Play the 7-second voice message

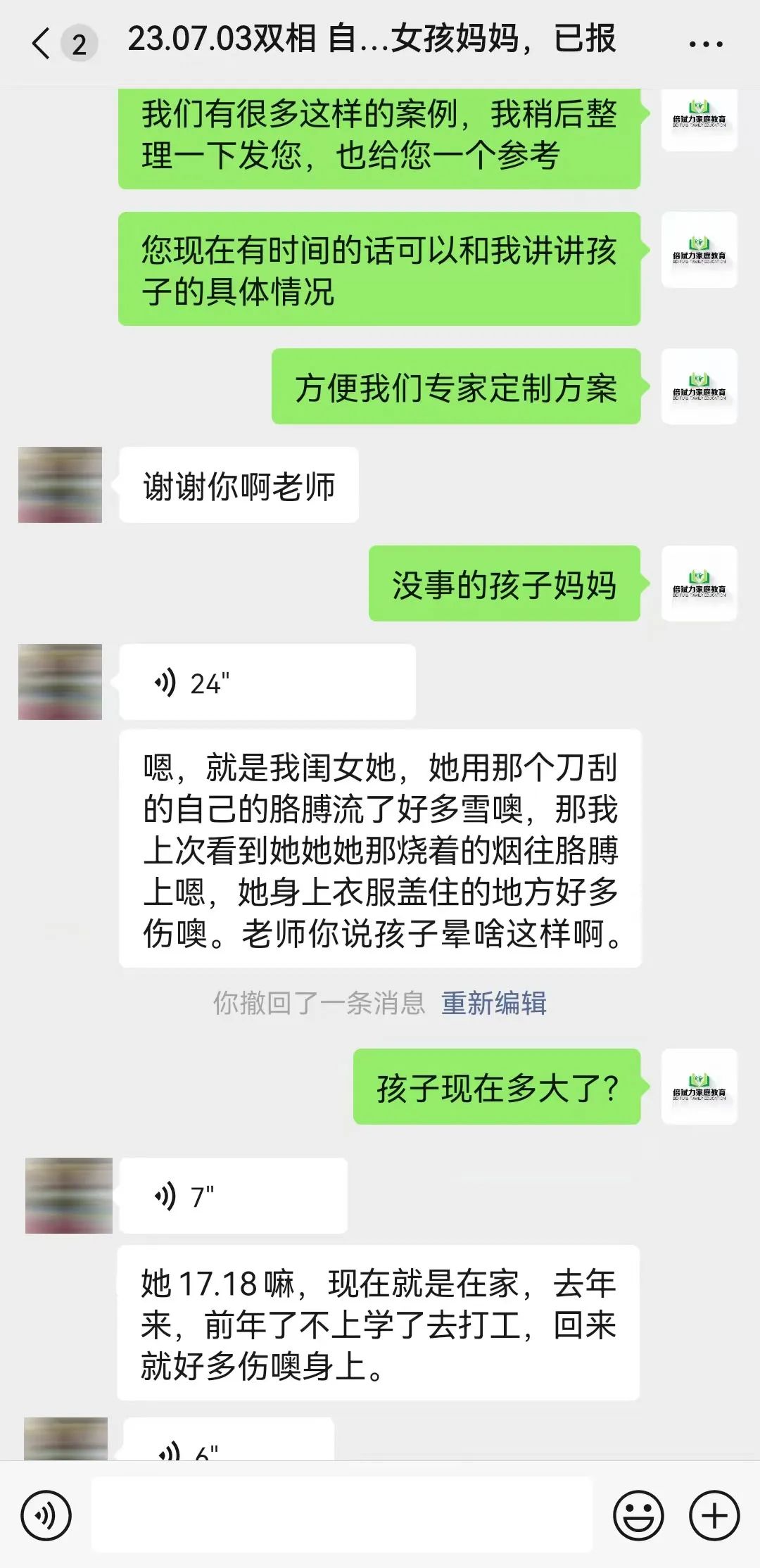[x=234, y=1196]
